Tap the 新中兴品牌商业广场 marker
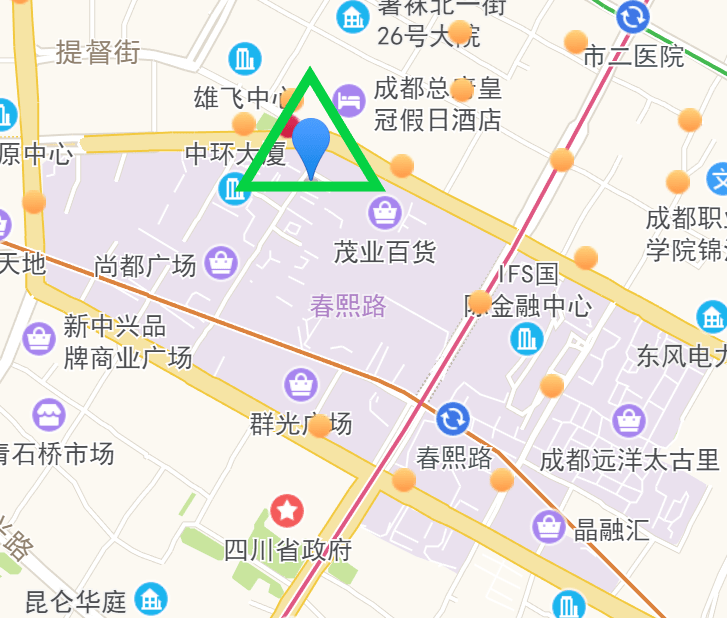This screenshot has width=727, height=618. [x=39, y=339]
